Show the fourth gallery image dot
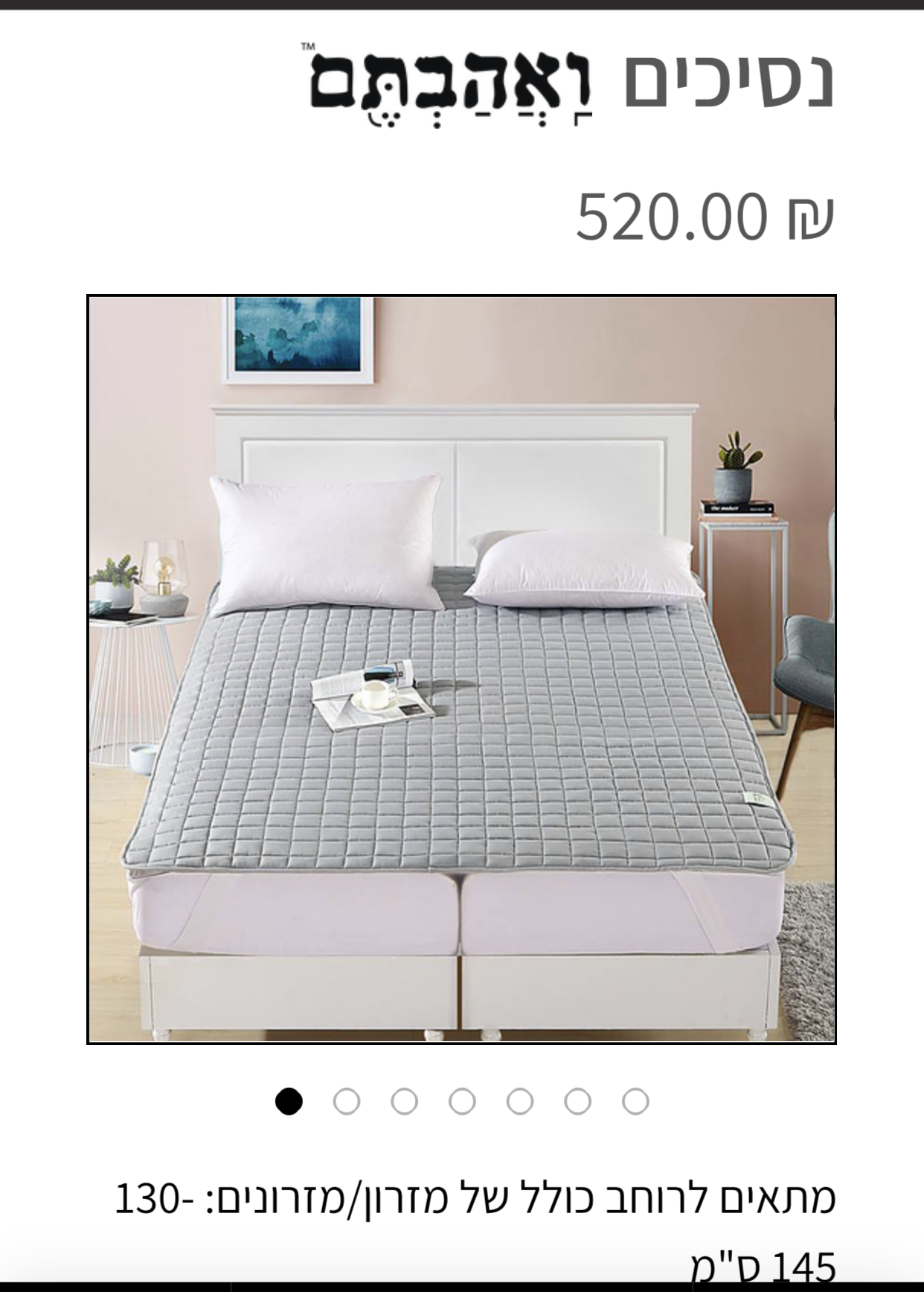The height and width of the screenshot is (1292, 924). (x=462, y=1101)
